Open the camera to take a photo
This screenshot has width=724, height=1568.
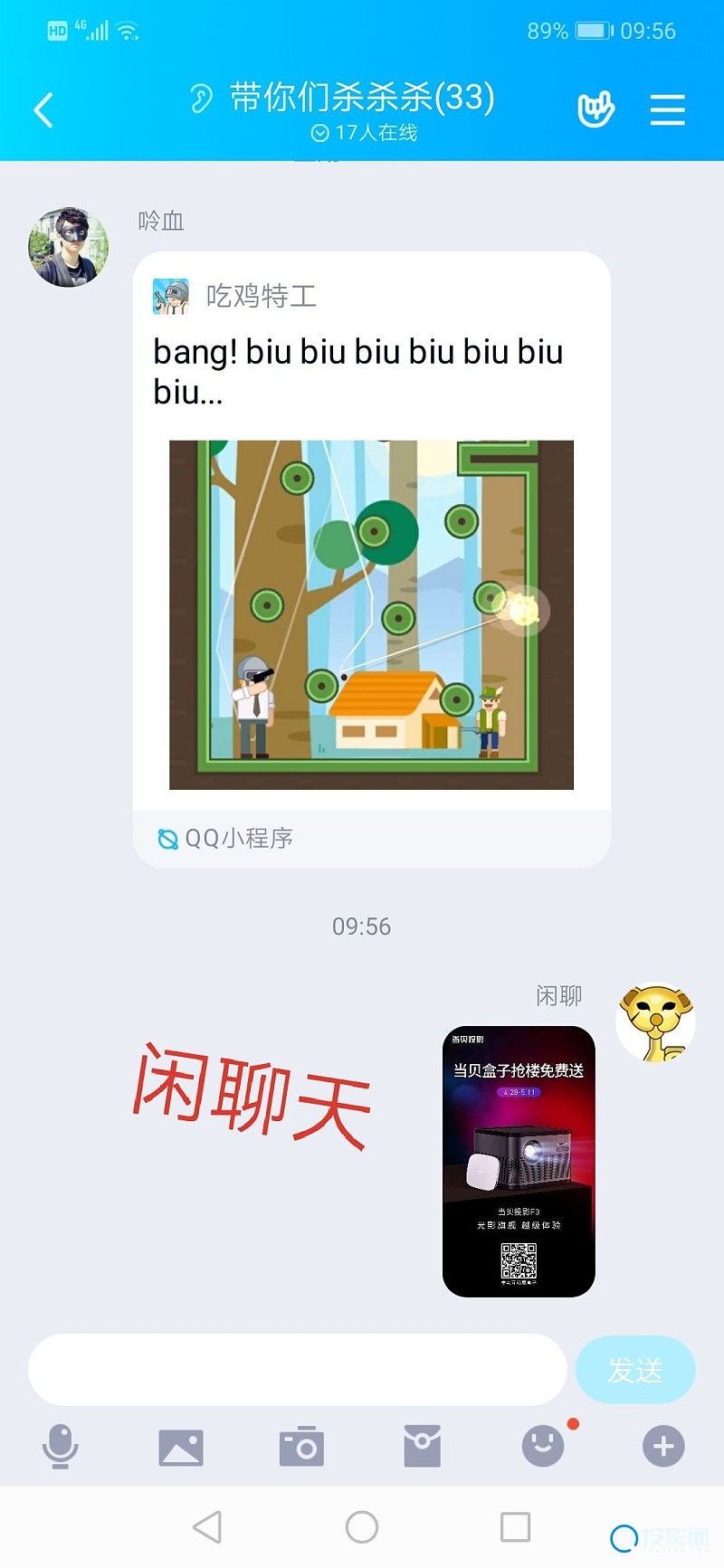point(301,1446)
